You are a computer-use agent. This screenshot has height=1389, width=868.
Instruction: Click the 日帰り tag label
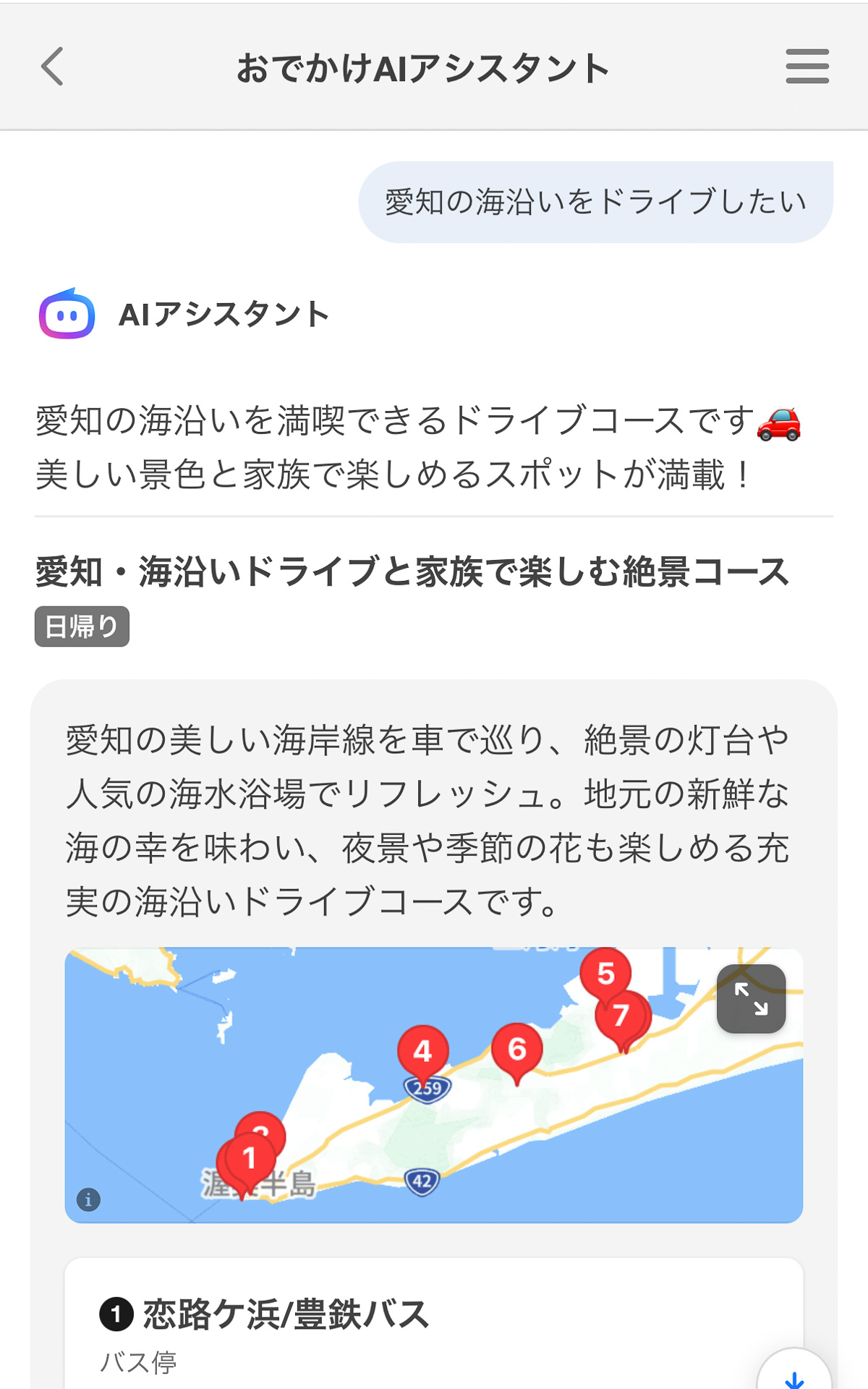point(82,626)
